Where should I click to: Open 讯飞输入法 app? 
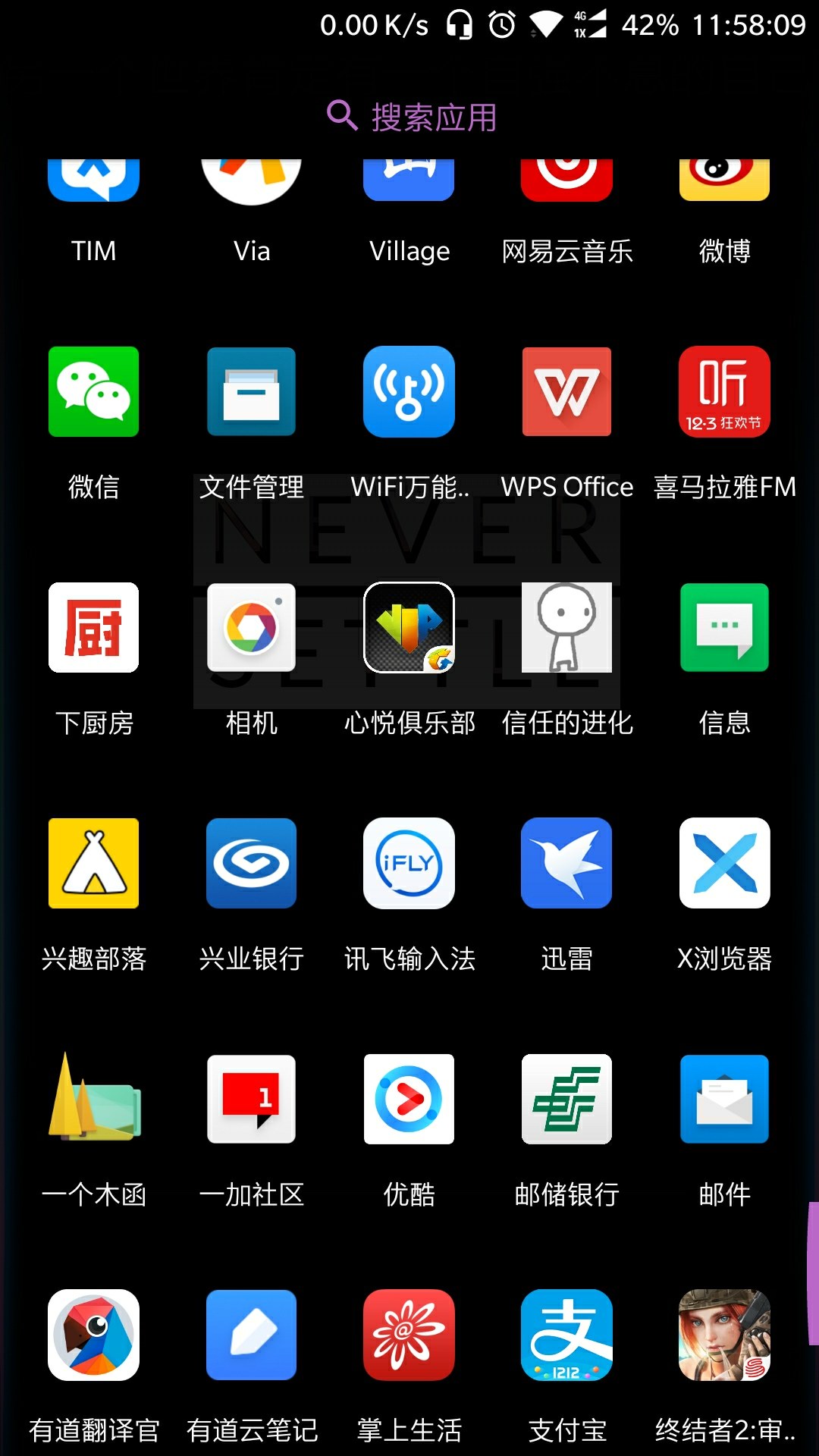[409, 864]
